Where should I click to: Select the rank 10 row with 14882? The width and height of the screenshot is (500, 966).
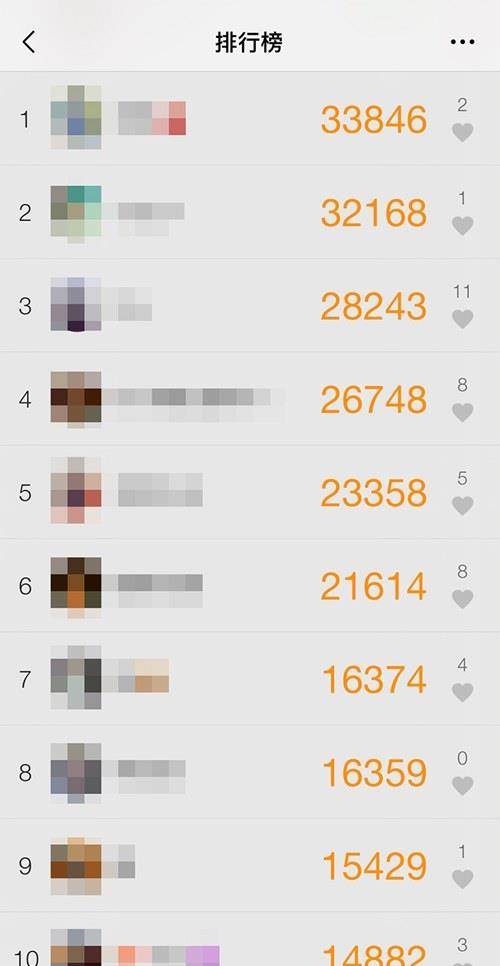pos(250,940)
